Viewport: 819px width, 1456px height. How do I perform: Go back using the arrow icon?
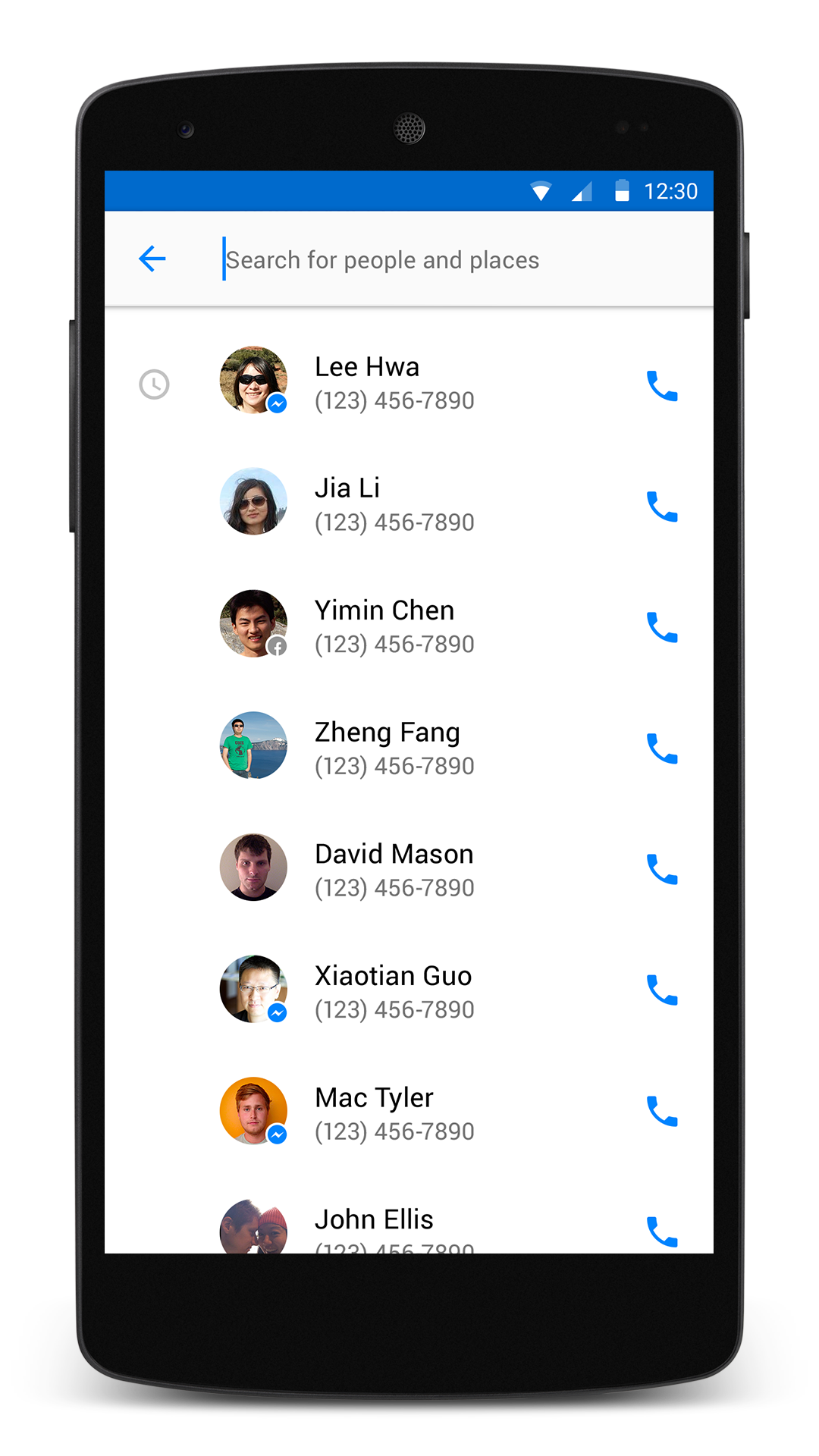click(x=152, y=259)
